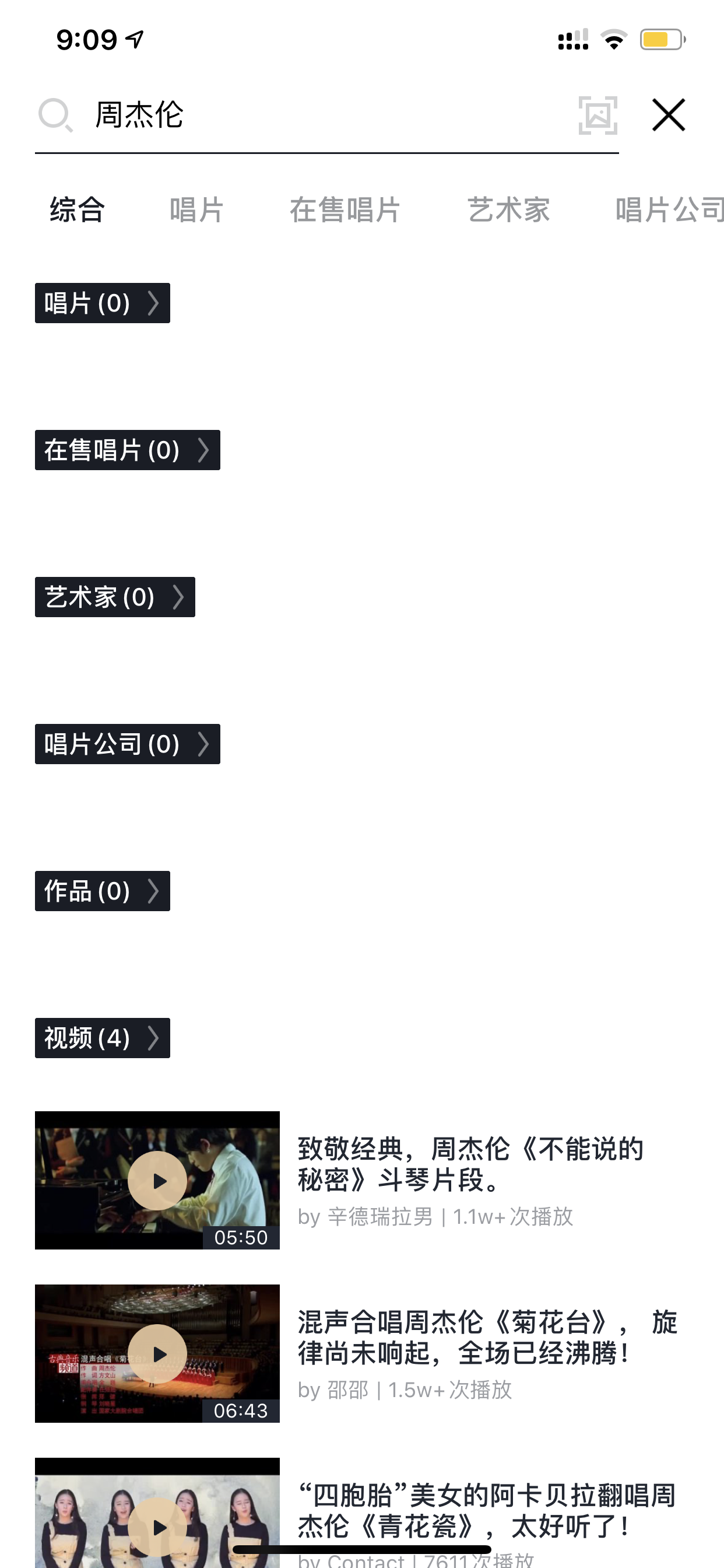Open image search scan icon

(598, 115)
